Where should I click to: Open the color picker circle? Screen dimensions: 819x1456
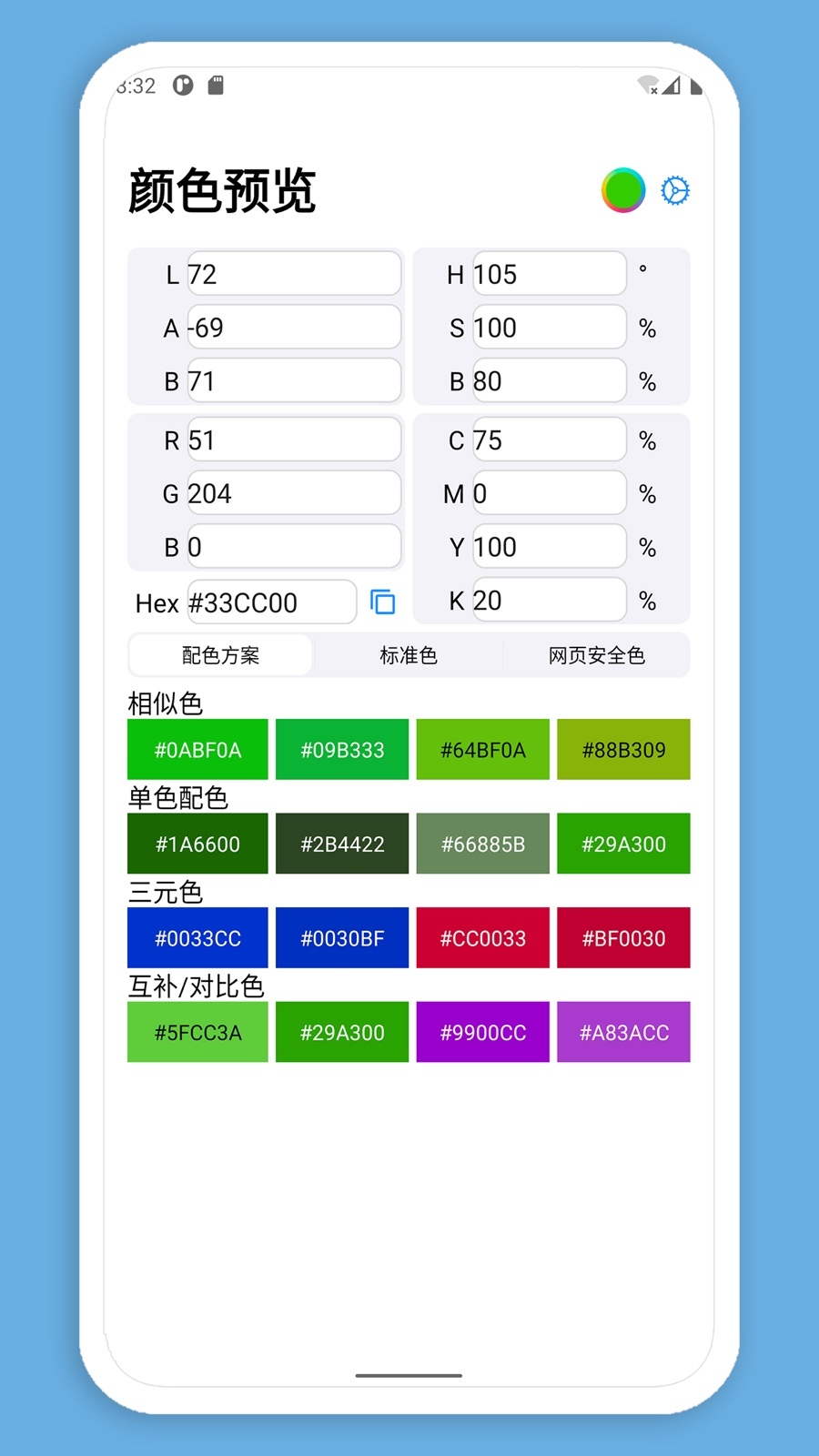click(623, 190)
